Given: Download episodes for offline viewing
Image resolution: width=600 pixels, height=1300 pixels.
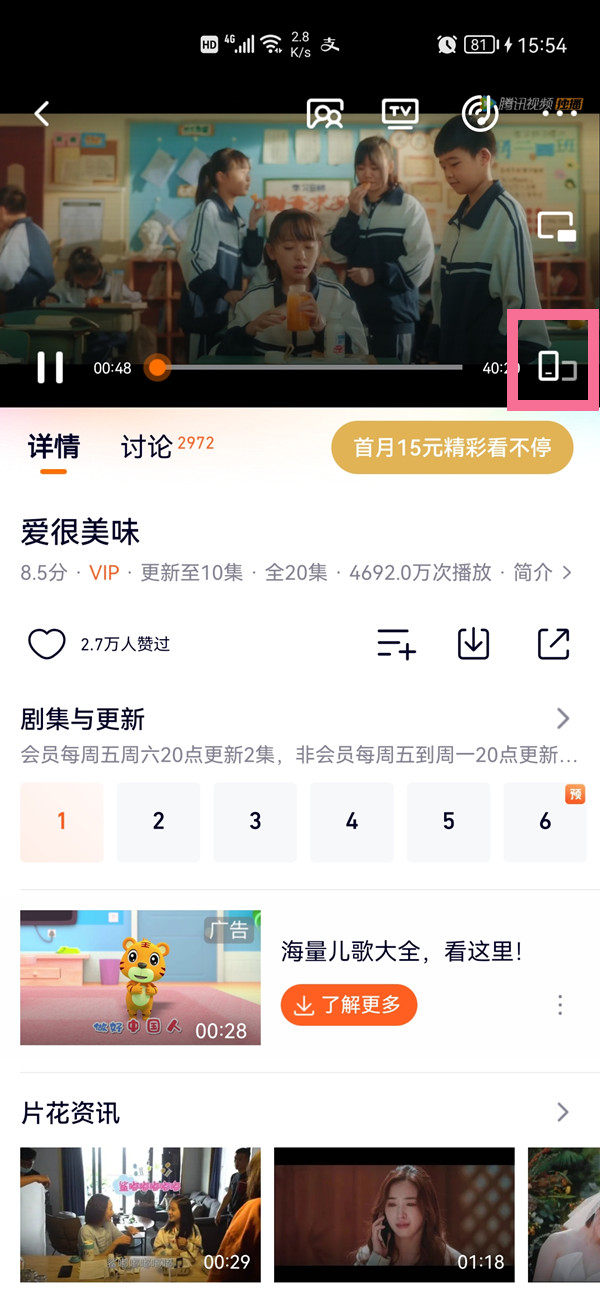Looking at the screenshot, I should (x=474, y=644).
